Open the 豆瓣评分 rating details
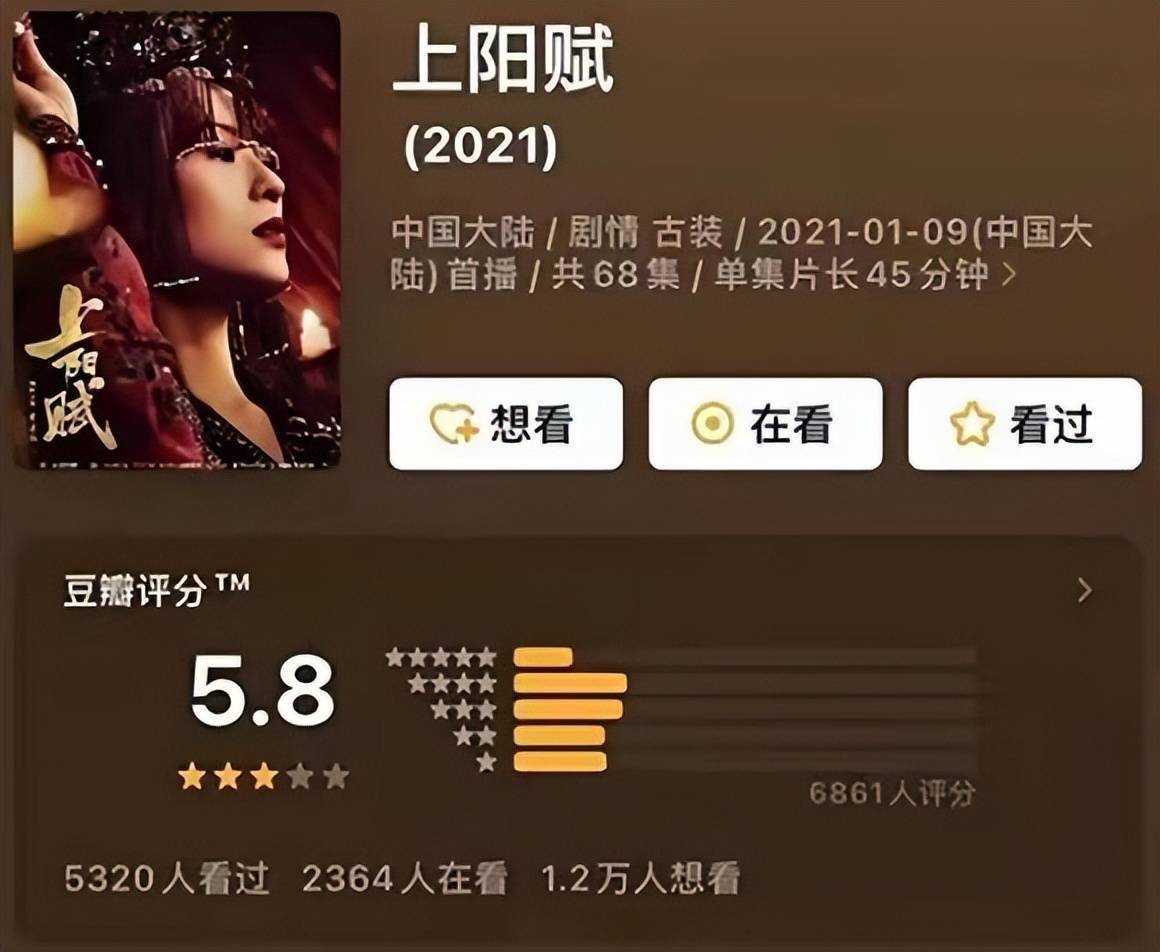This screenshot has height=952, width=1160. click(1085, 592)
